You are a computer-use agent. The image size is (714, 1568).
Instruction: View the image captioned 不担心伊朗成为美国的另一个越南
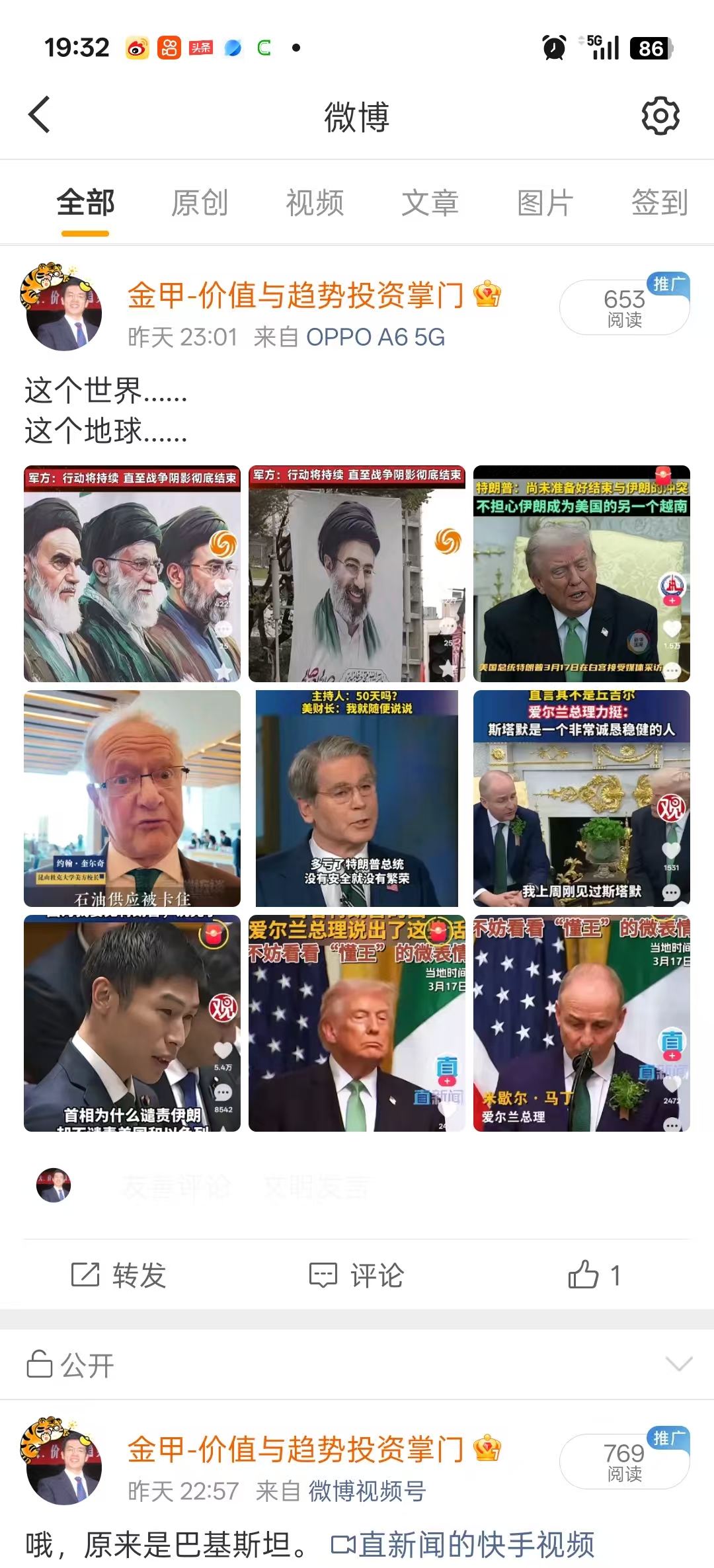[x=582, y=574]
